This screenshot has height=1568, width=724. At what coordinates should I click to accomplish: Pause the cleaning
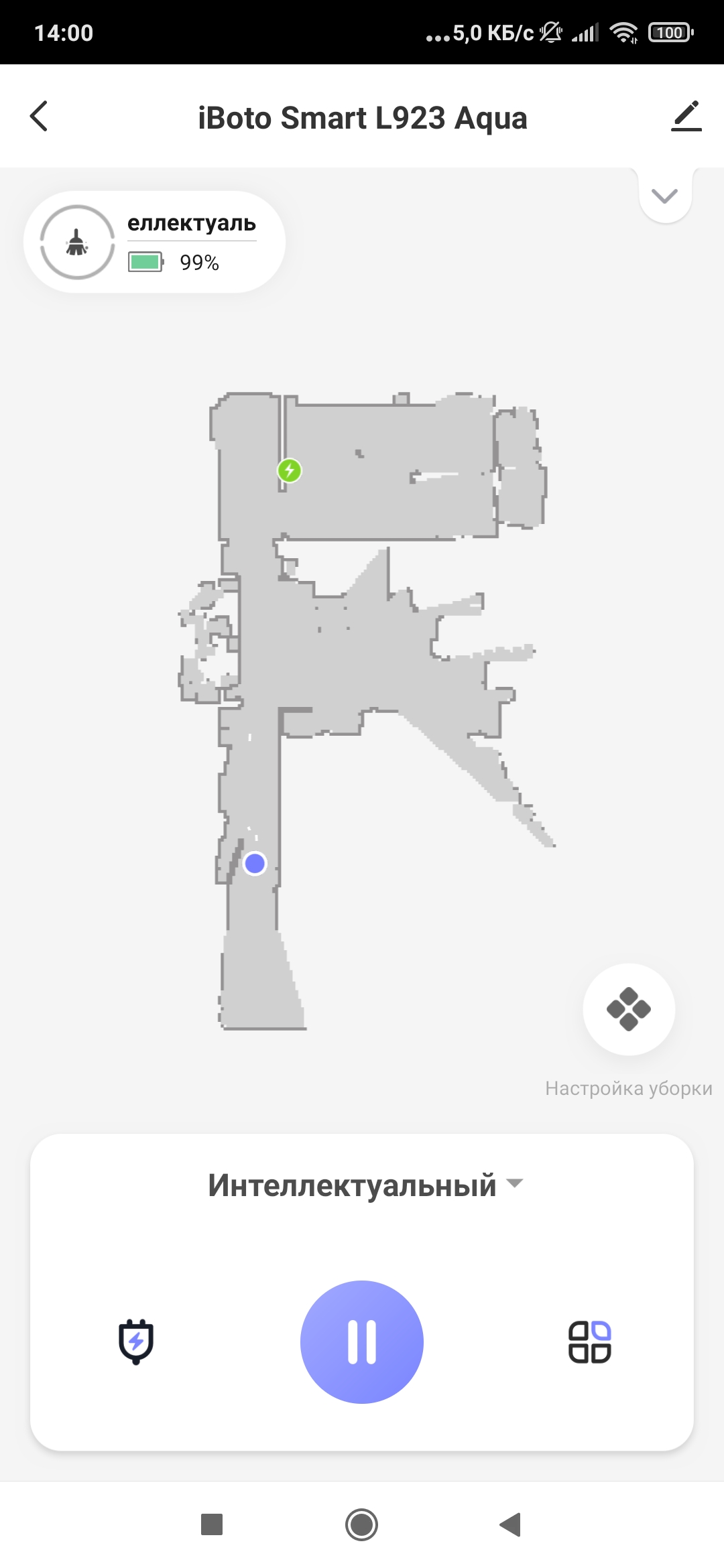click(x=362, y=1342)
